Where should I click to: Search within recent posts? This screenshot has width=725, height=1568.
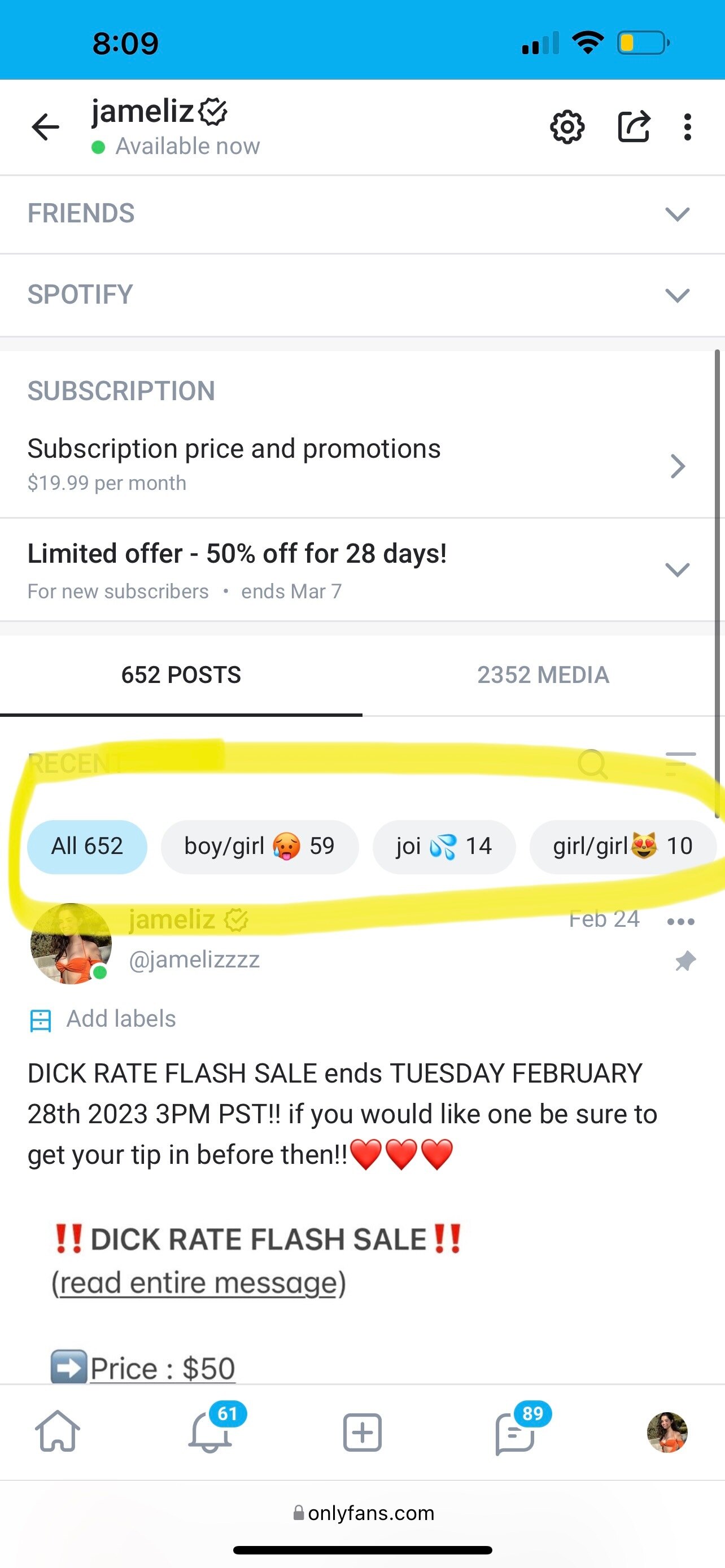(592, 763)
